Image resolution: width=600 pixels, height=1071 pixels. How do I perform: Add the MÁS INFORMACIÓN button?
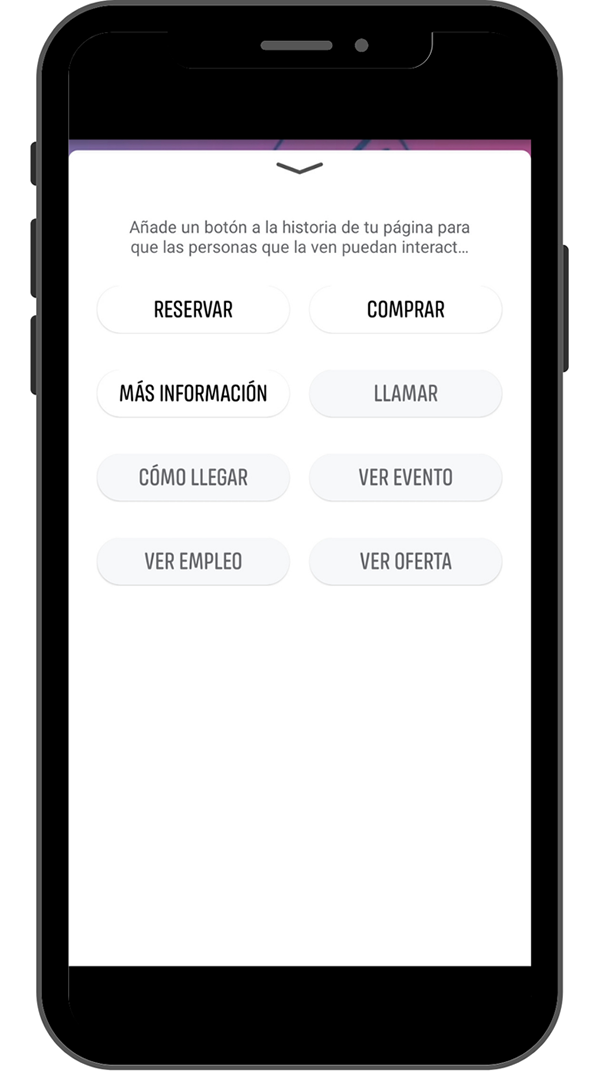[193, 394]
